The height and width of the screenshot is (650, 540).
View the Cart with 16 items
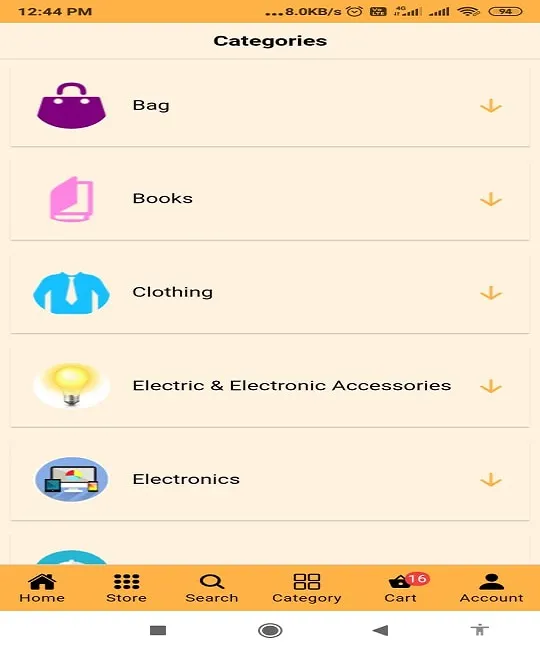click(x=401, y=588)
